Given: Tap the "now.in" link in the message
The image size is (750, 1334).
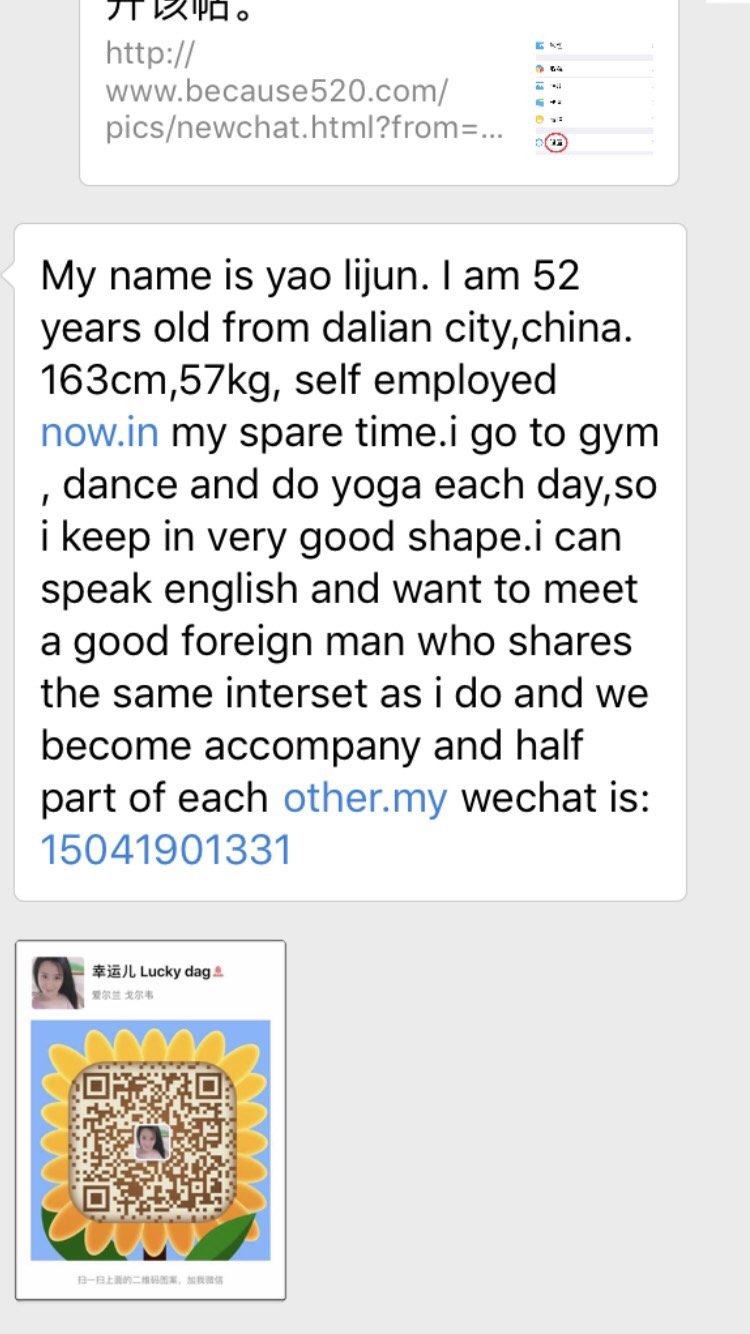Looking at the screenshot, I should (x=99, y=433).
